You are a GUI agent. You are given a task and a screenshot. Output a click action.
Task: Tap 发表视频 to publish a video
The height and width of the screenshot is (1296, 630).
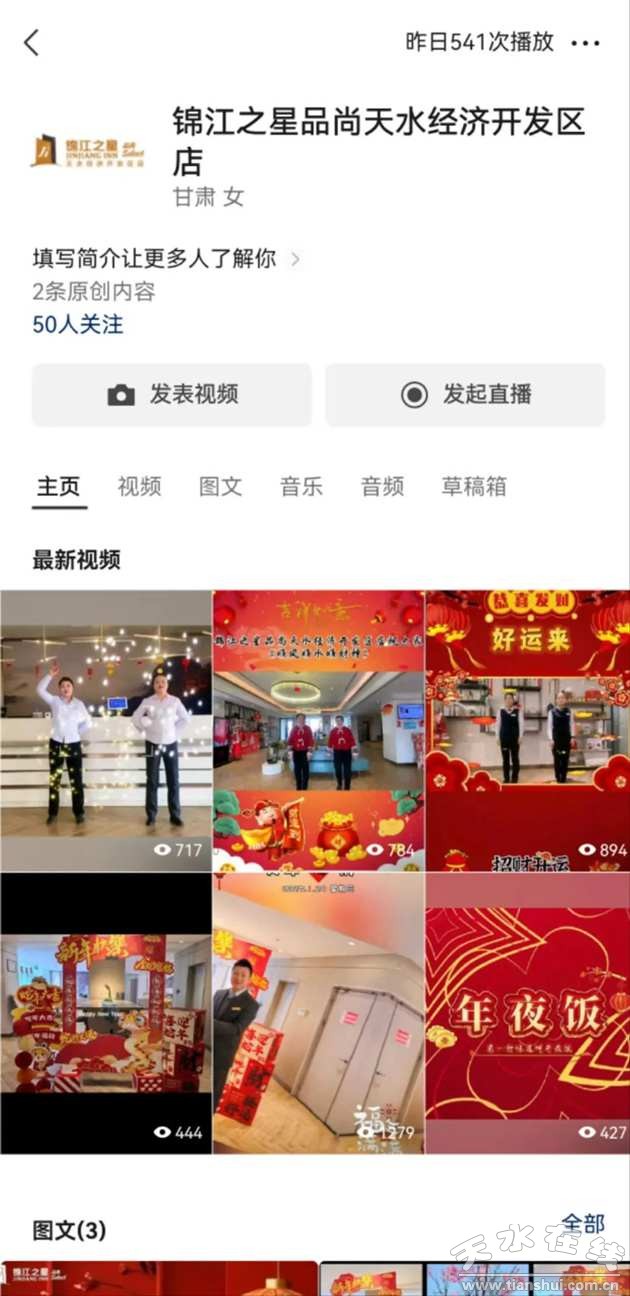click(172, 395)
